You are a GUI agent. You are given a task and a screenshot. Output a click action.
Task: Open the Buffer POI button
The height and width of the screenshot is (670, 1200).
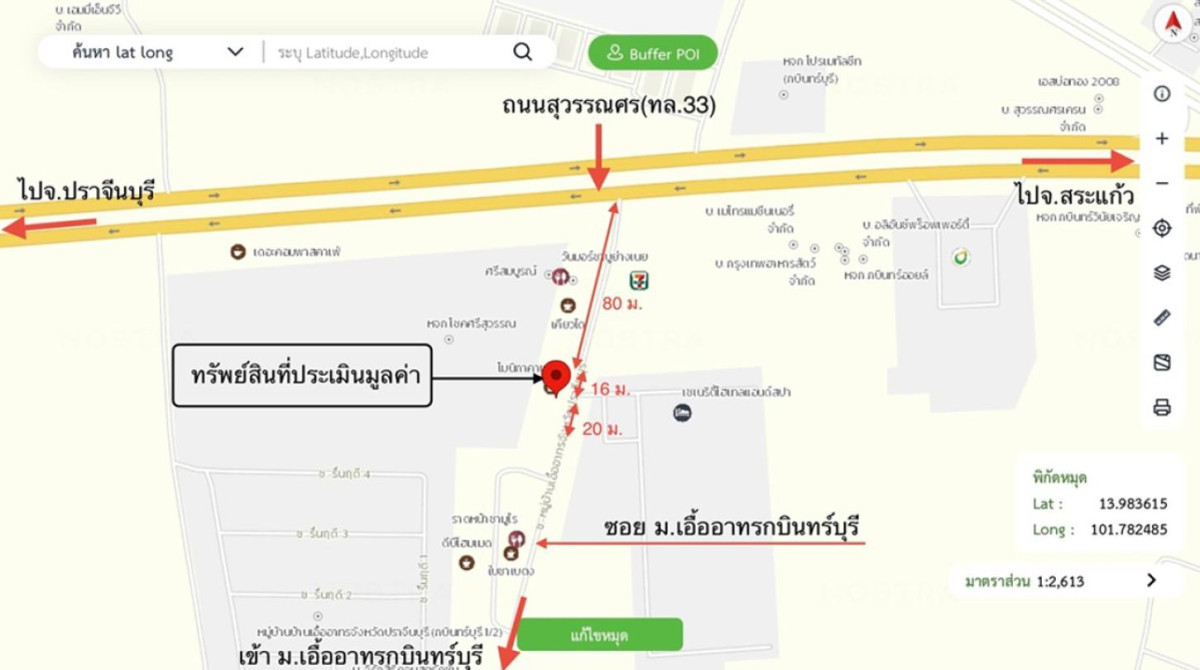pos(654,53)
